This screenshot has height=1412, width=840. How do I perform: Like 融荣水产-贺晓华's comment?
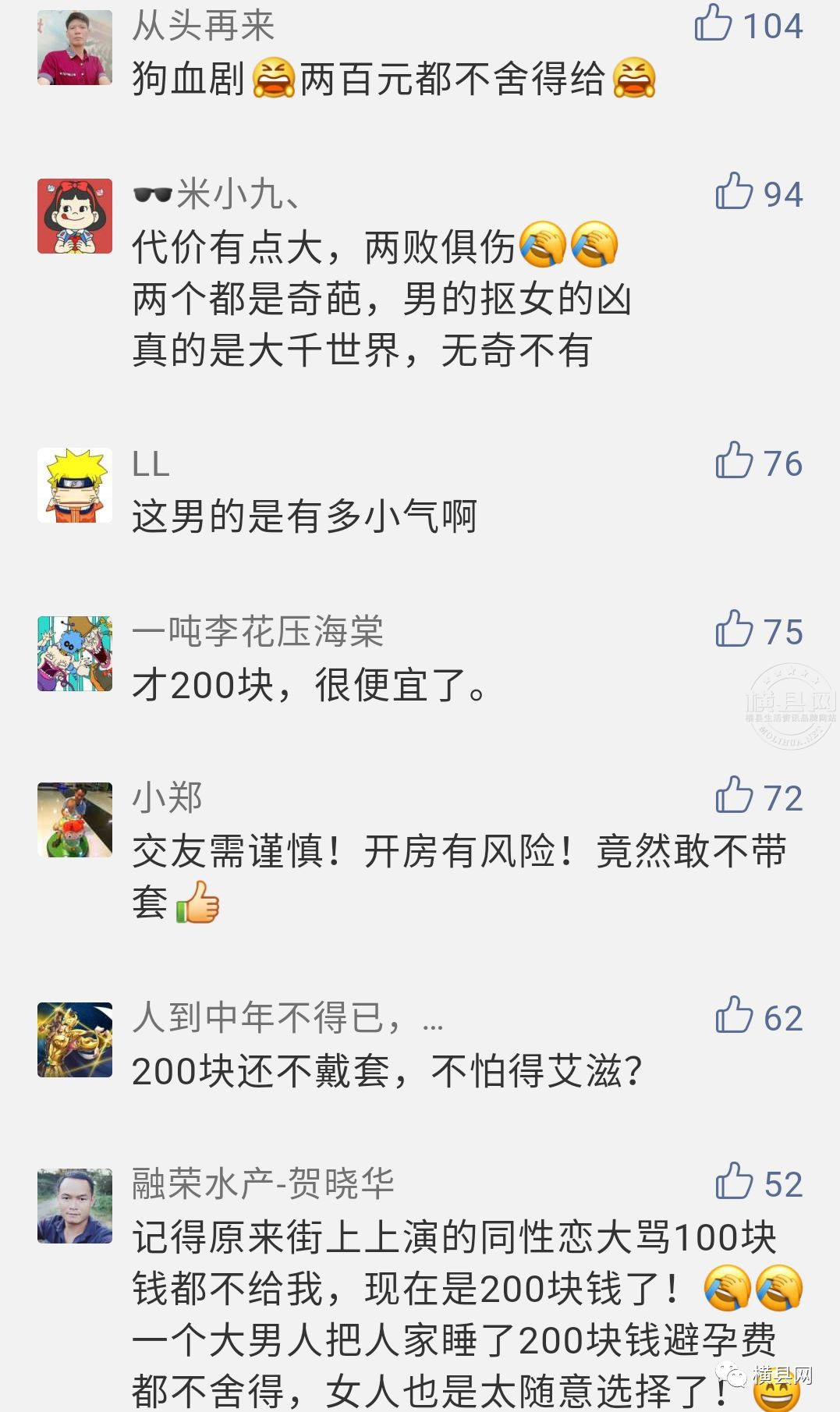click(x=733, y=1182)
